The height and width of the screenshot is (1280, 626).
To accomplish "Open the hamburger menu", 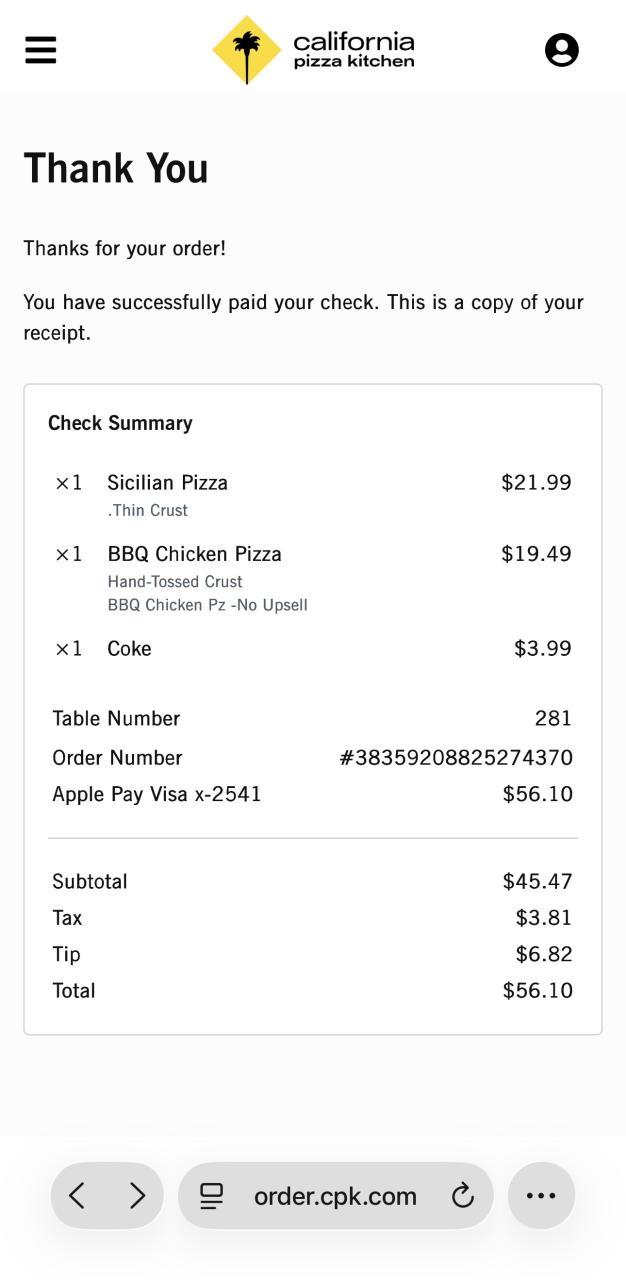I will pos(41,50).
